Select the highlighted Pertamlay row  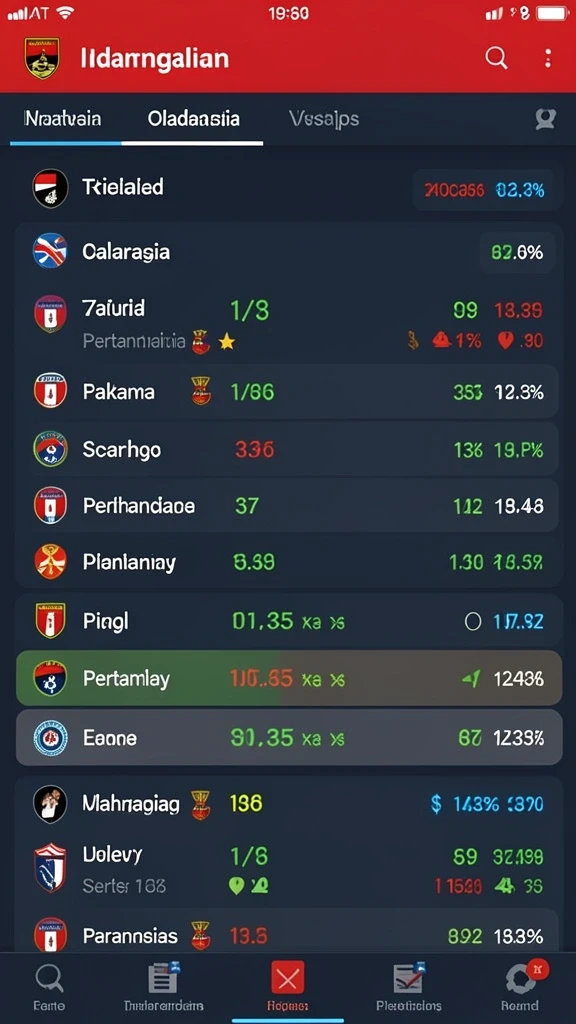(288, 679)
